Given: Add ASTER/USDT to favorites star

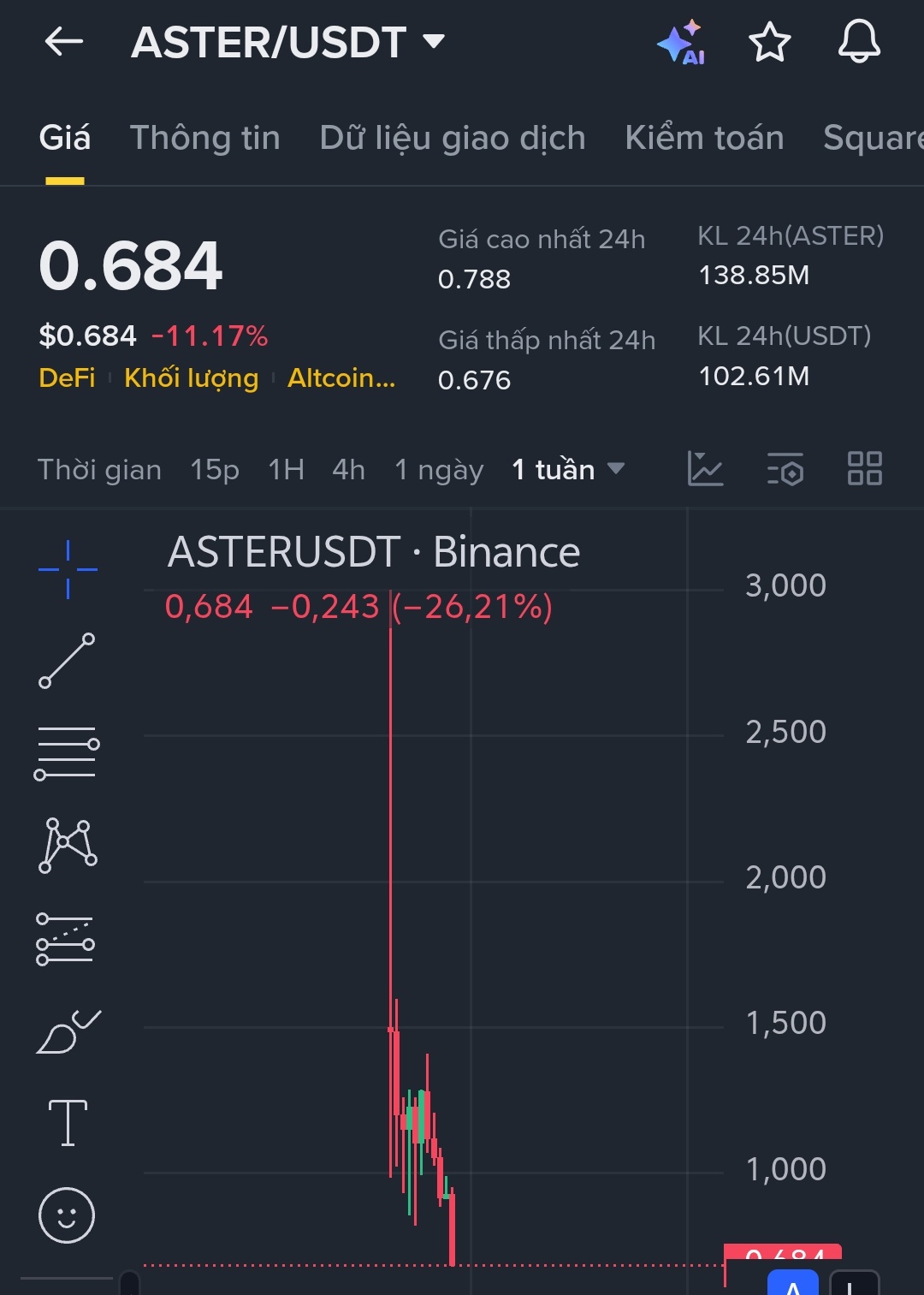Looking at the screenshot, I should 769,43.
